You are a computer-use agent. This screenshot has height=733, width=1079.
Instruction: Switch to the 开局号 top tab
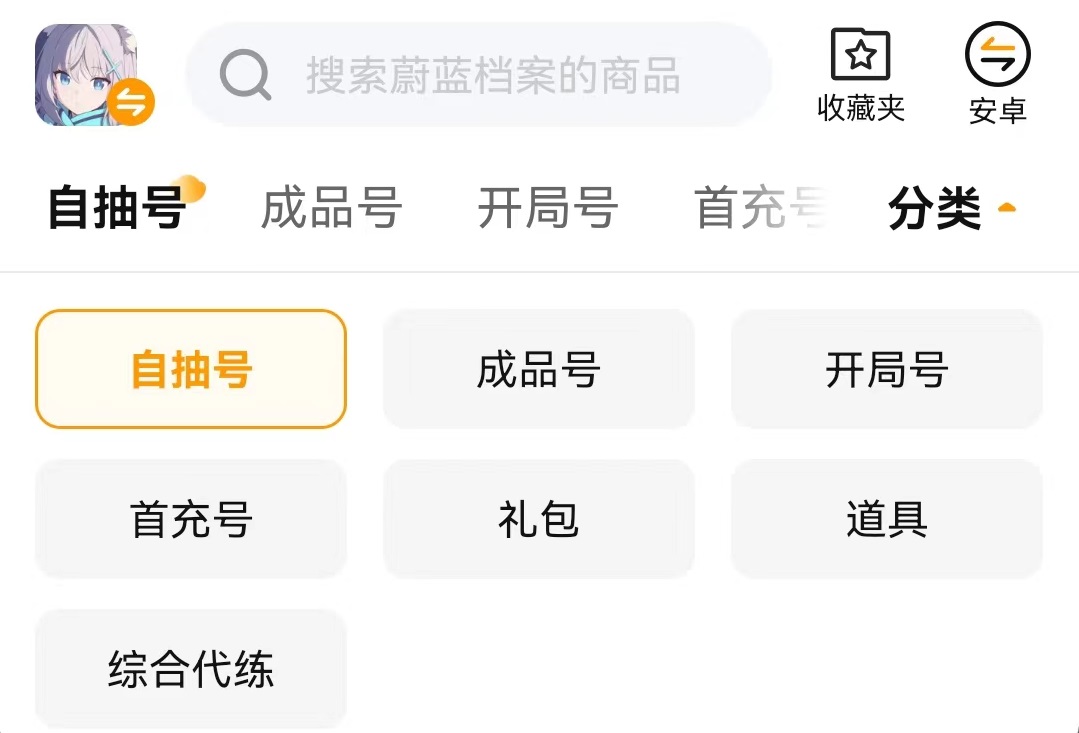547,209
